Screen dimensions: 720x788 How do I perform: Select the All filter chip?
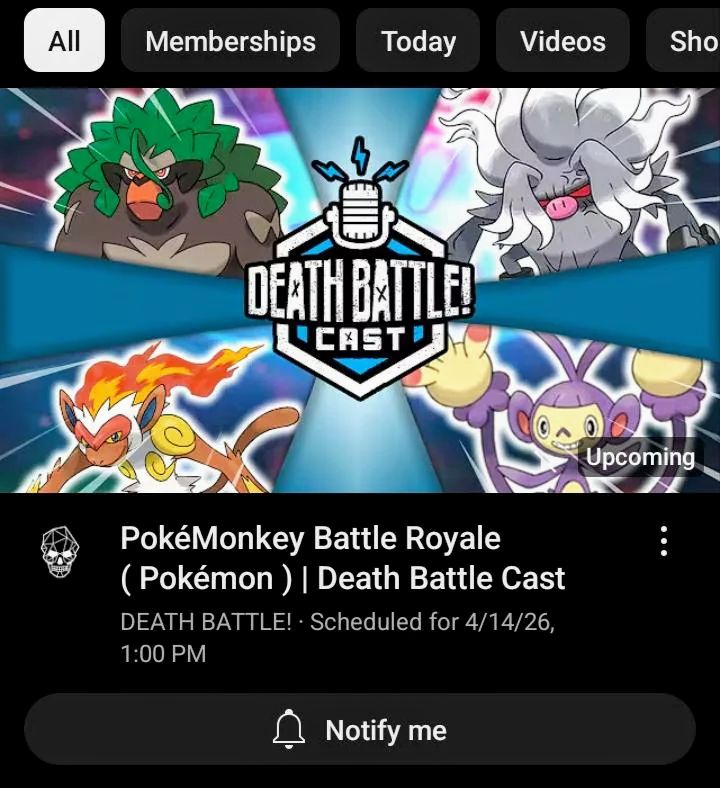64,41
